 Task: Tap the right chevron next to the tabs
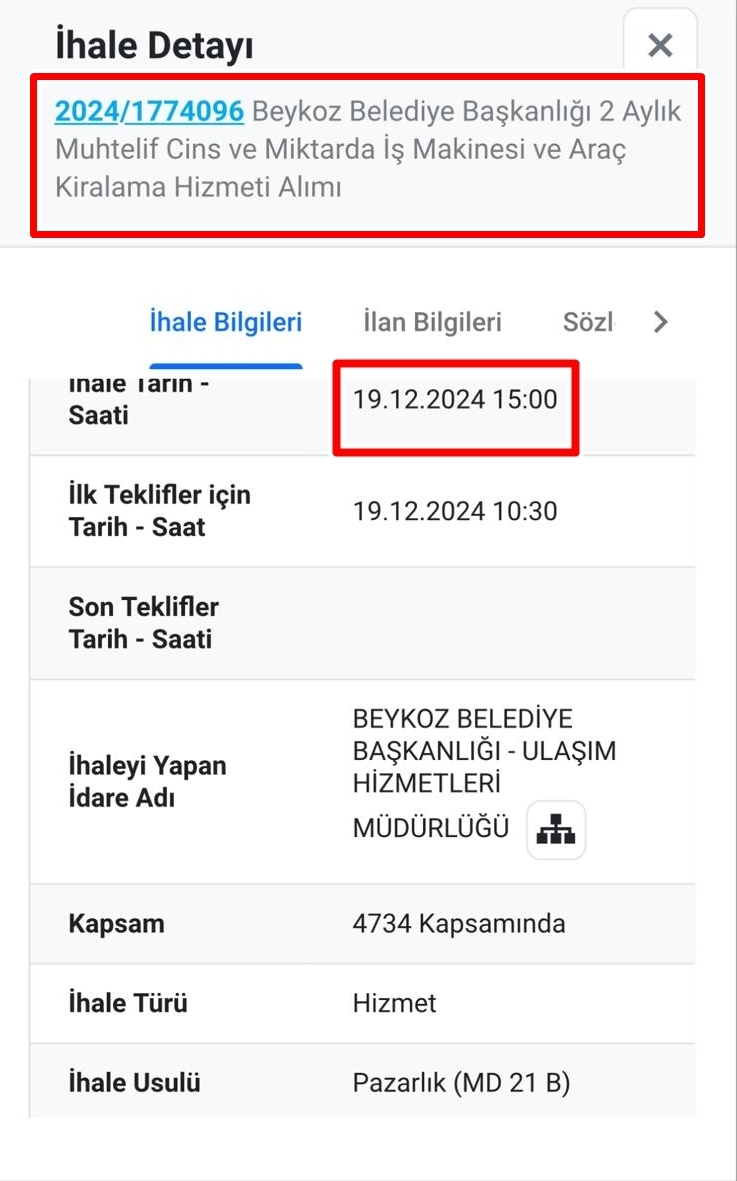point(660,322)
